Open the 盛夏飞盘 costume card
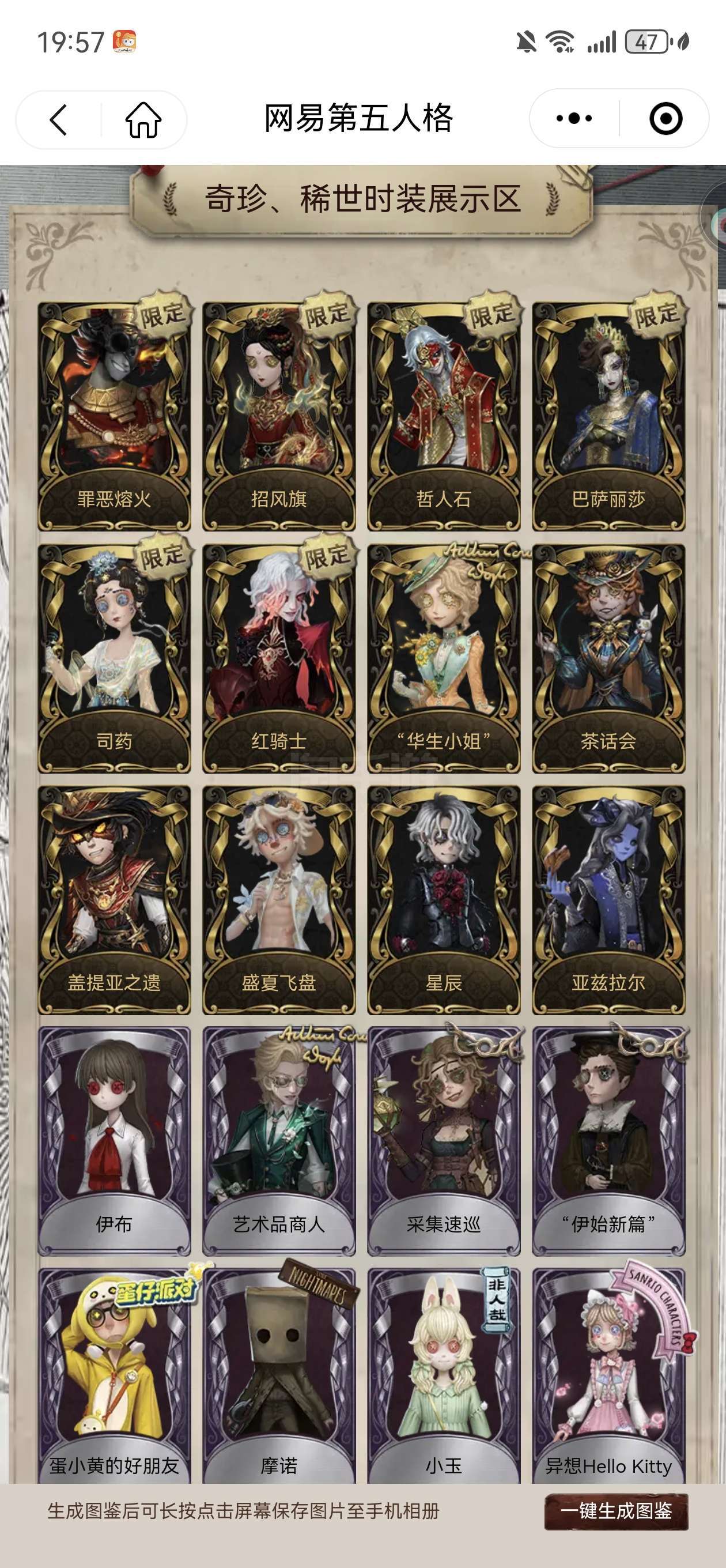 click(x=279, y=900)
